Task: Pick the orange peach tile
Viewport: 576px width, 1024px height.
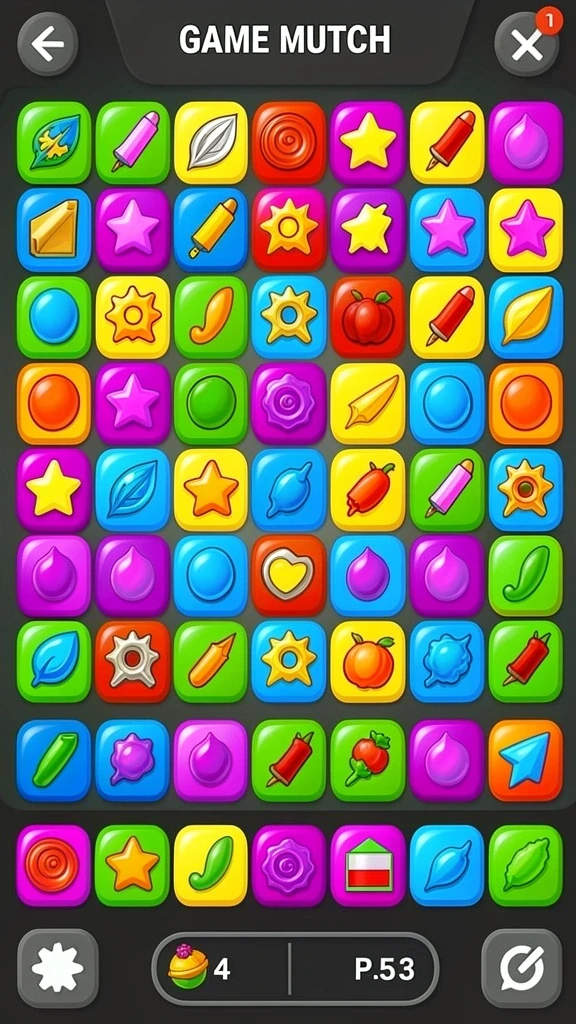Action: (368, 662)
